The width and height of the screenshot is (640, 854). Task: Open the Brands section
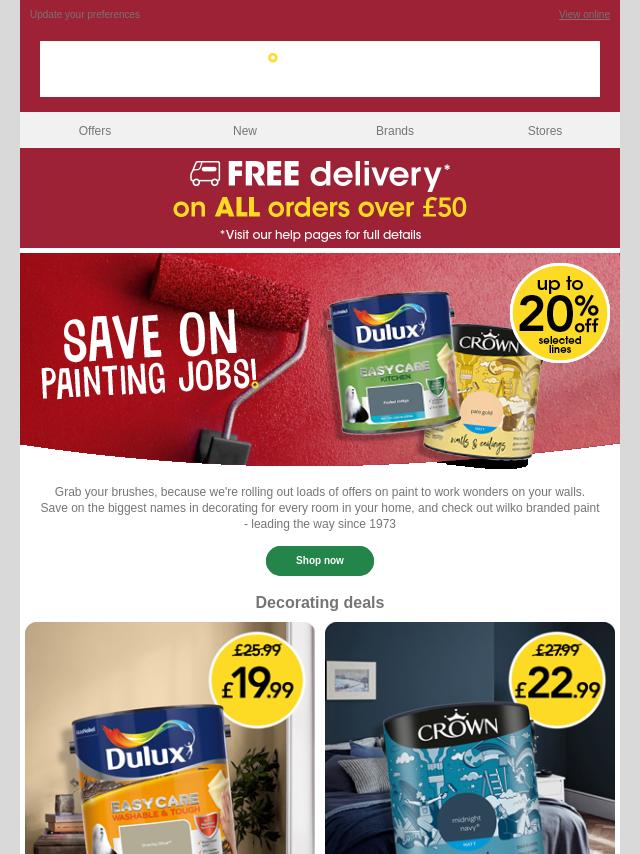click(x=395, y=131)
